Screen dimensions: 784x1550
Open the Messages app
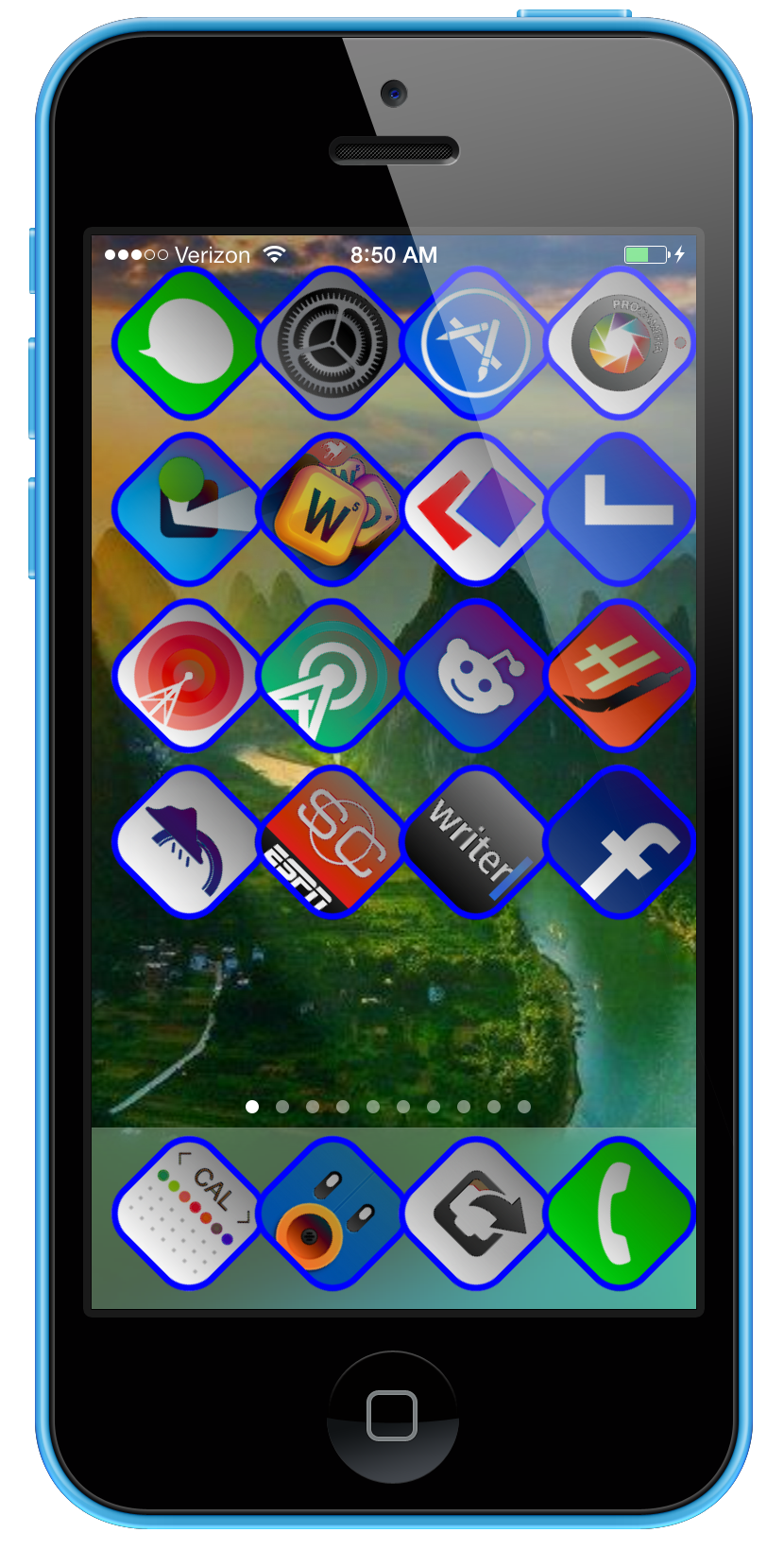coord(186,343)
